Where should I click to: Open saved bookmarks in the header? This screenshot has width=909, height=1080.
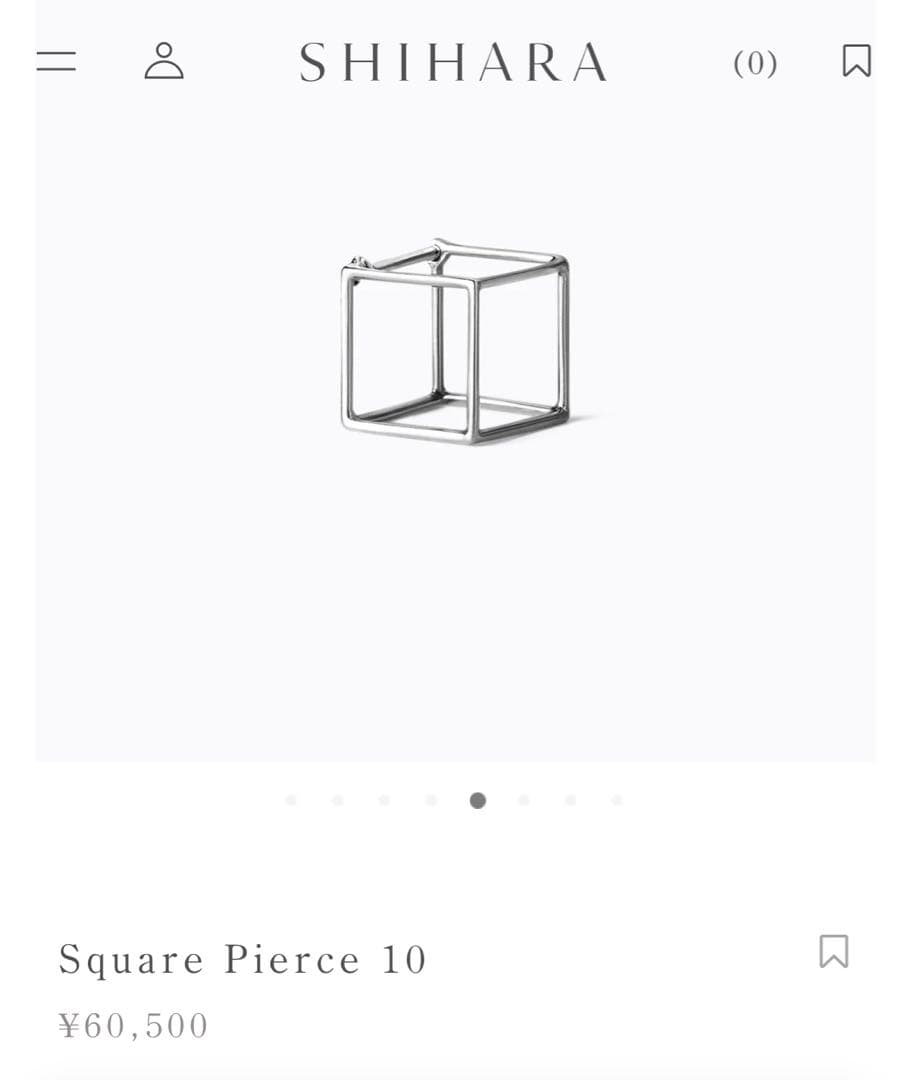tap(856, 61)
